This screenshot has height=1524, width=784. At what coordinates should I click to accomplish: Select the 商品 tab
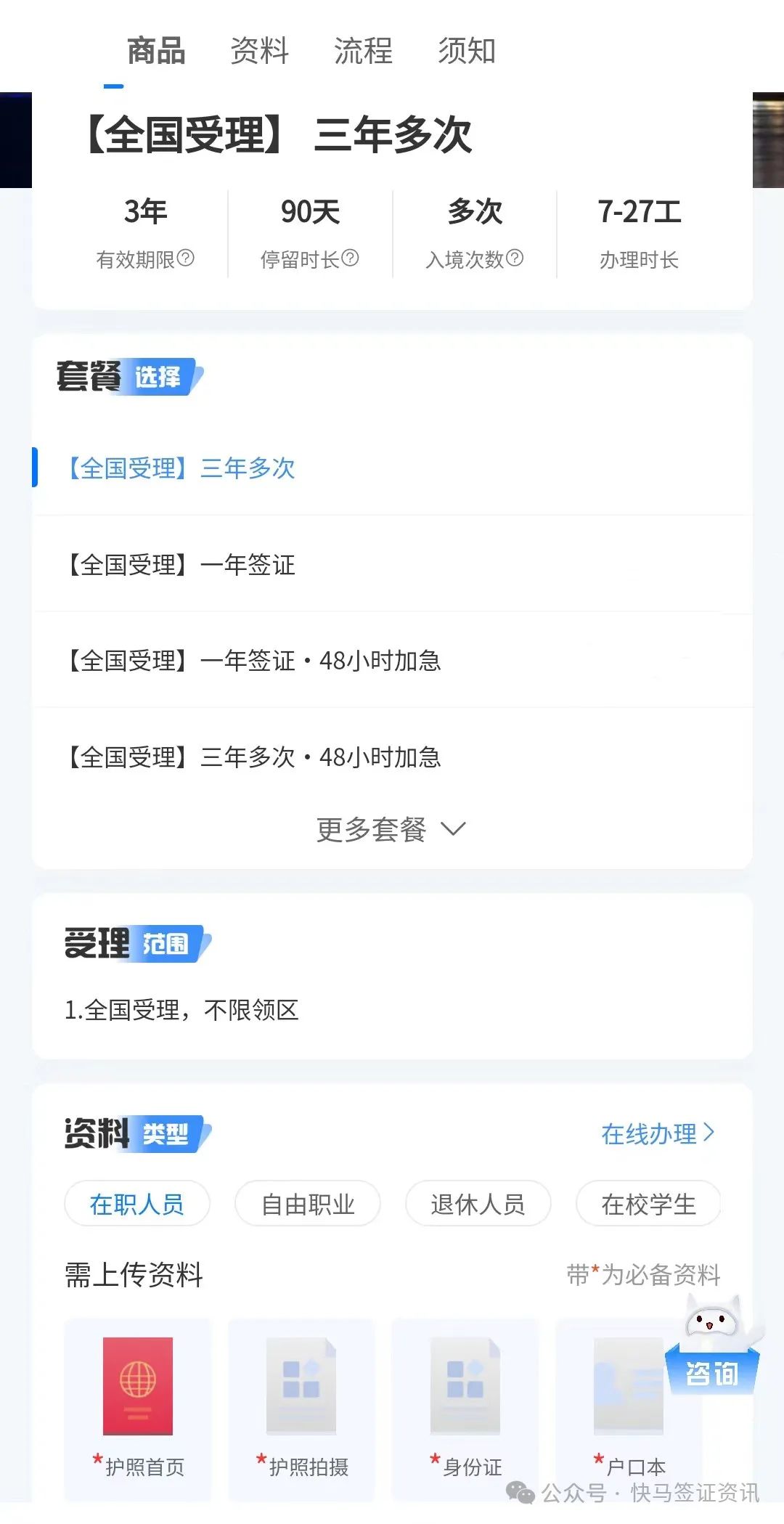[156, 52]
